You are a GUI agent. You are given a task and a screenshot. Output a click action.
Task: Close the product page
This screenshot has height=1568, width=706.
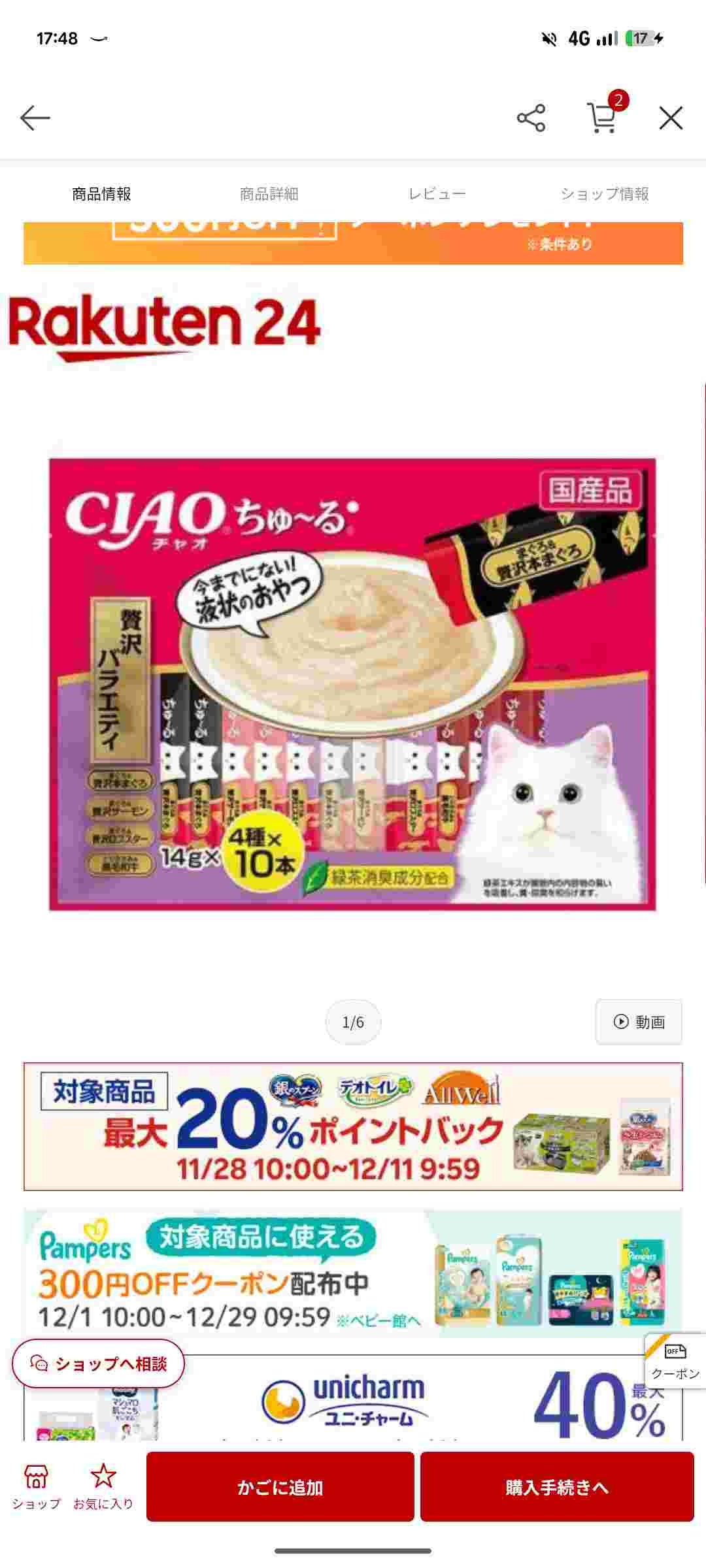[x=671, y=118]
